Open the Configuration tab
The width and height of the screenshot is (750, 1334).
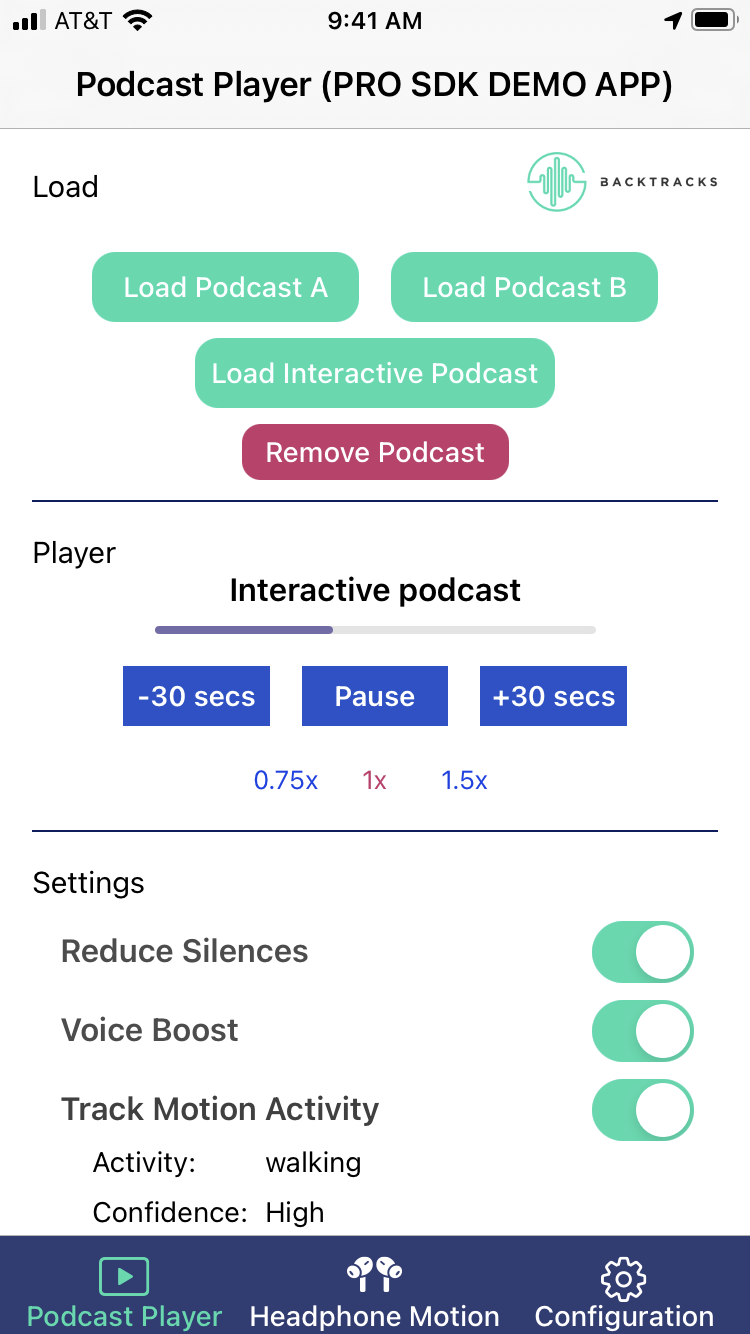[624, 1293]
